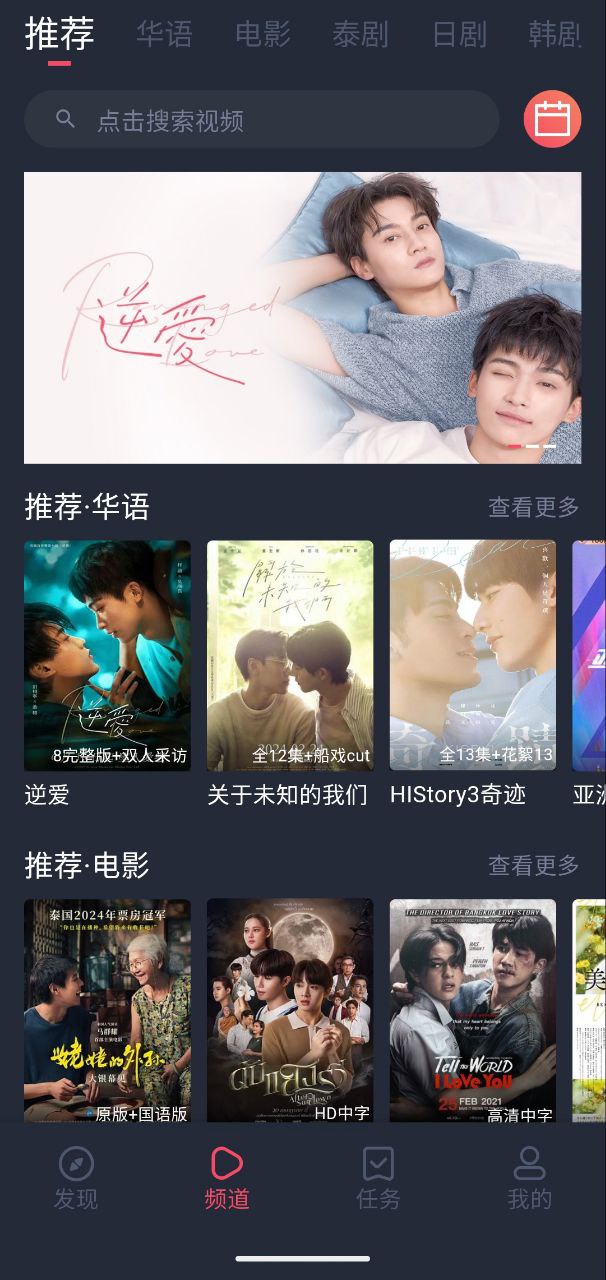
Task: View more in 推荐·华语 section
Action: (533, 507)
